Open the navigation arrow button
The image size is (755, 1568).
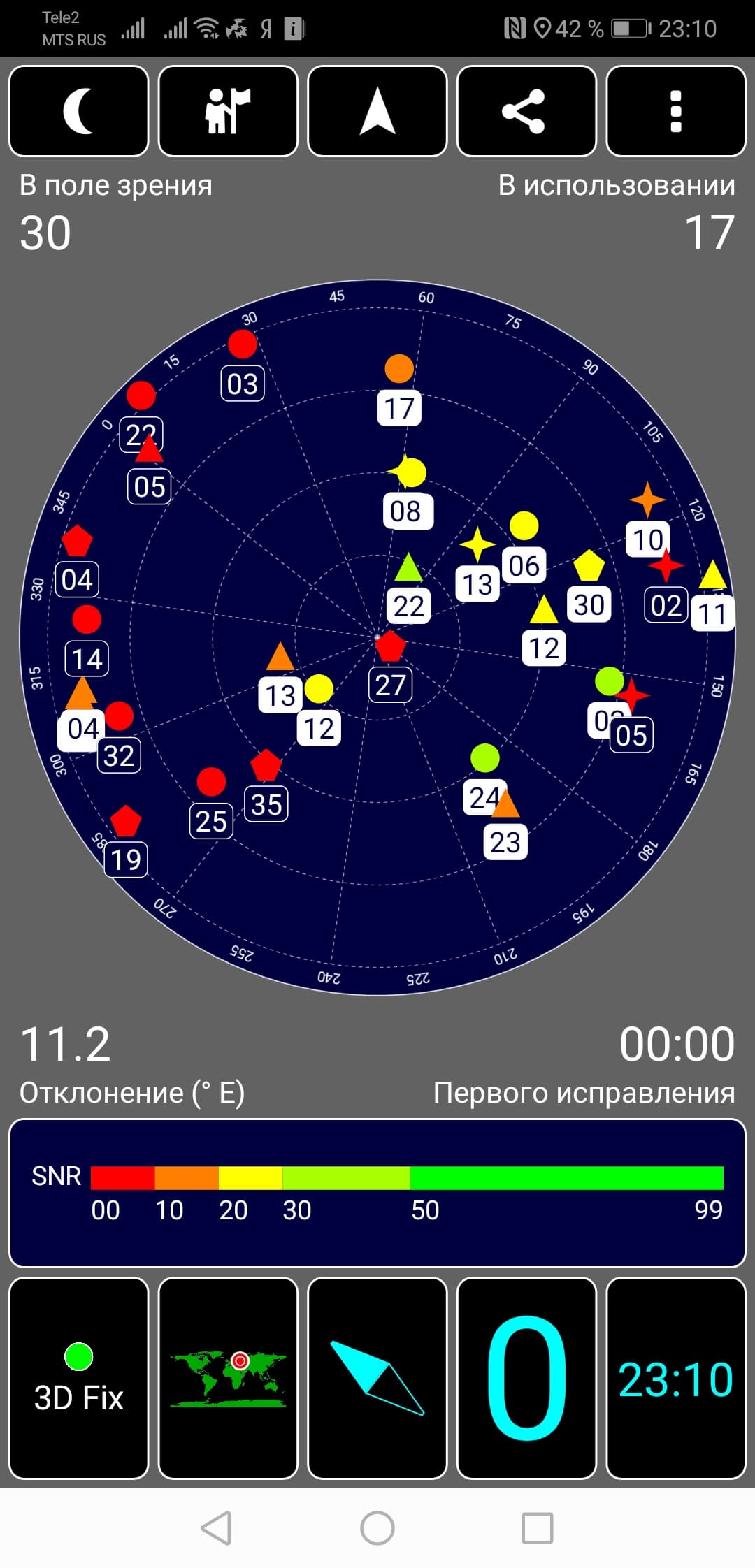377,111
